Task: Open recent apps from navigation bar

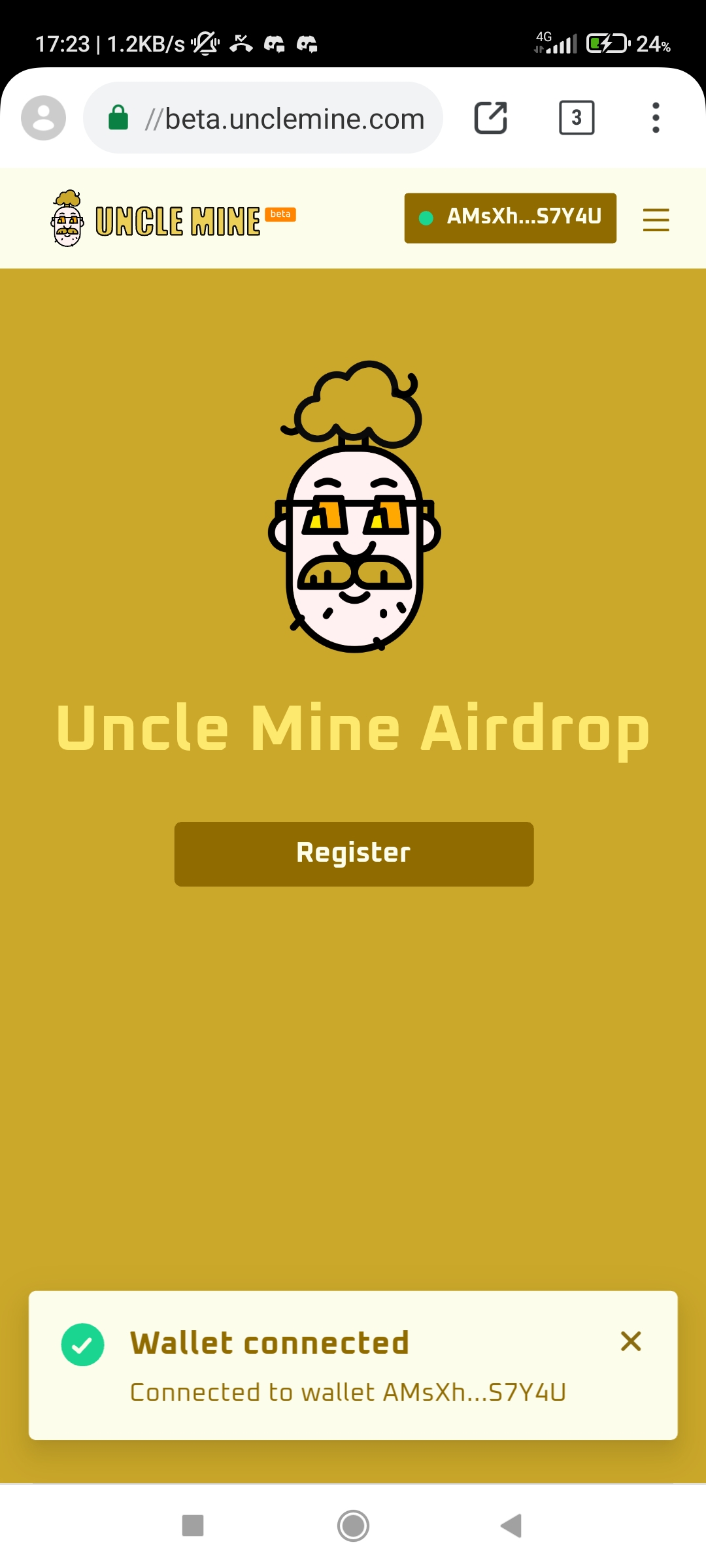Action: [193, 1526]
